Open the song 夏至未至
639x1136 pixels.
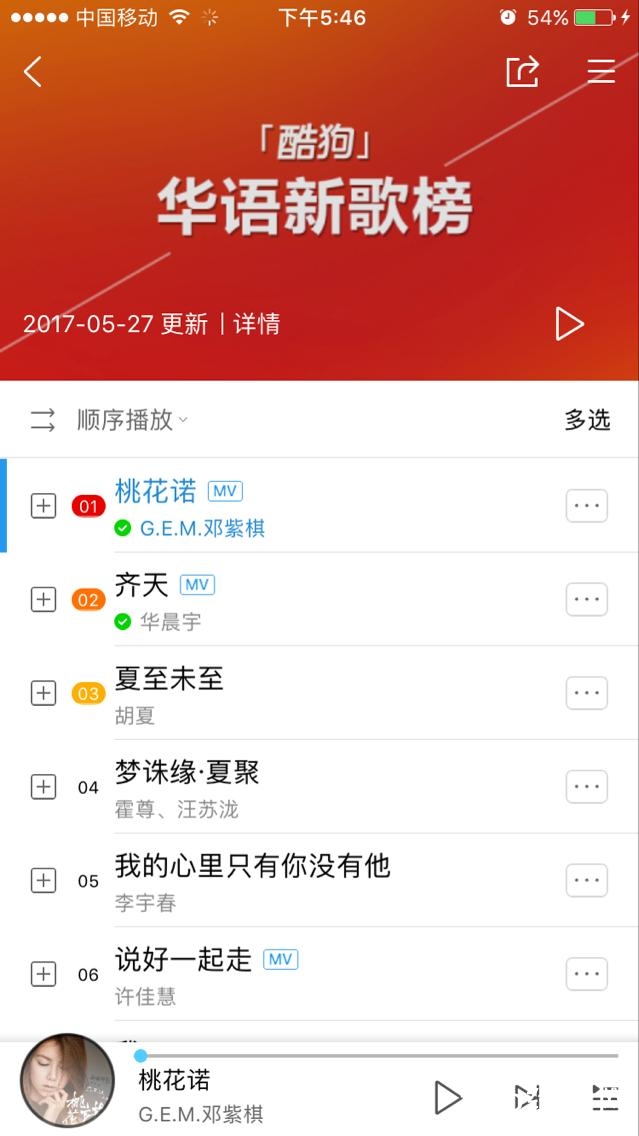170,680
